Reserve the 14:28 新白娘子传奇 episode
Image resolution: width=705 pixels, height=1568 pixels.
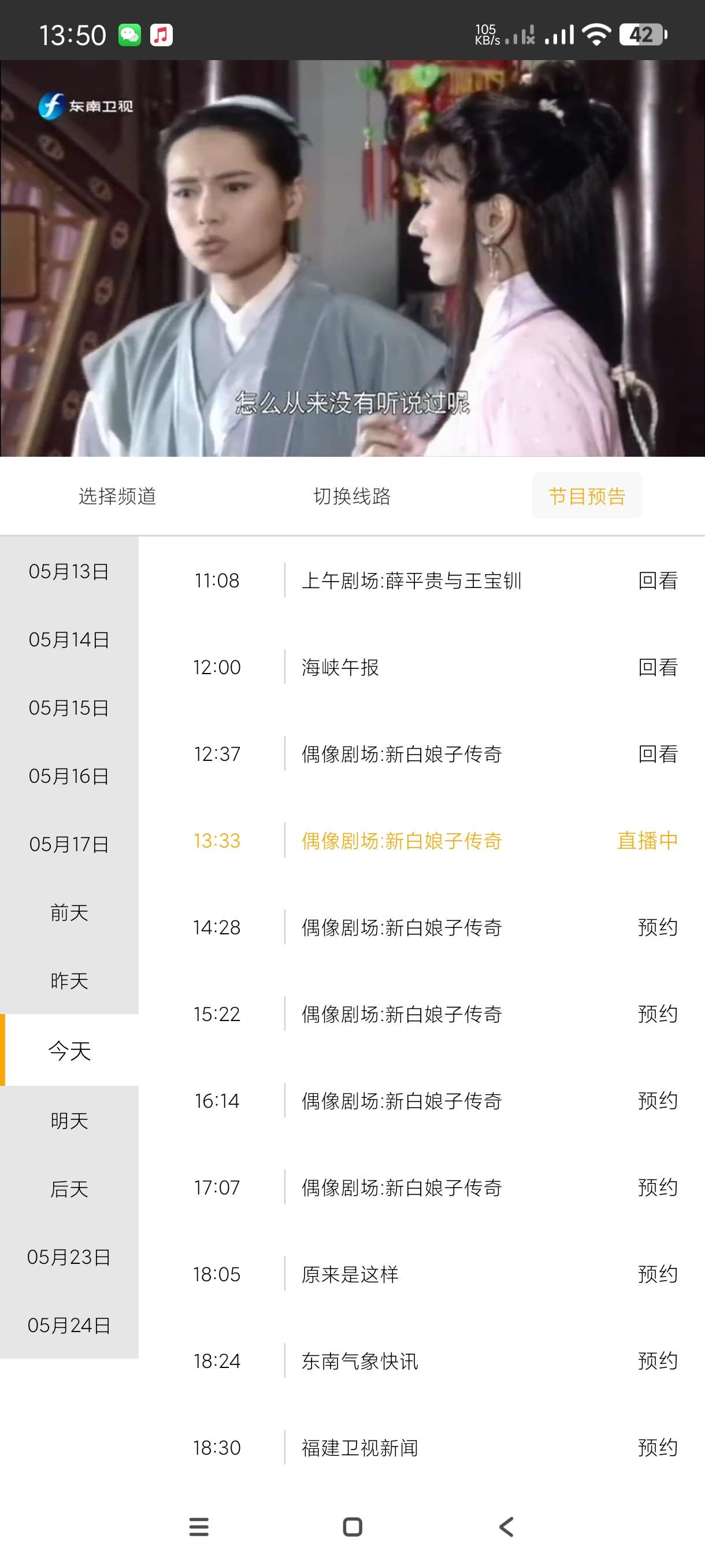(657, 927)
